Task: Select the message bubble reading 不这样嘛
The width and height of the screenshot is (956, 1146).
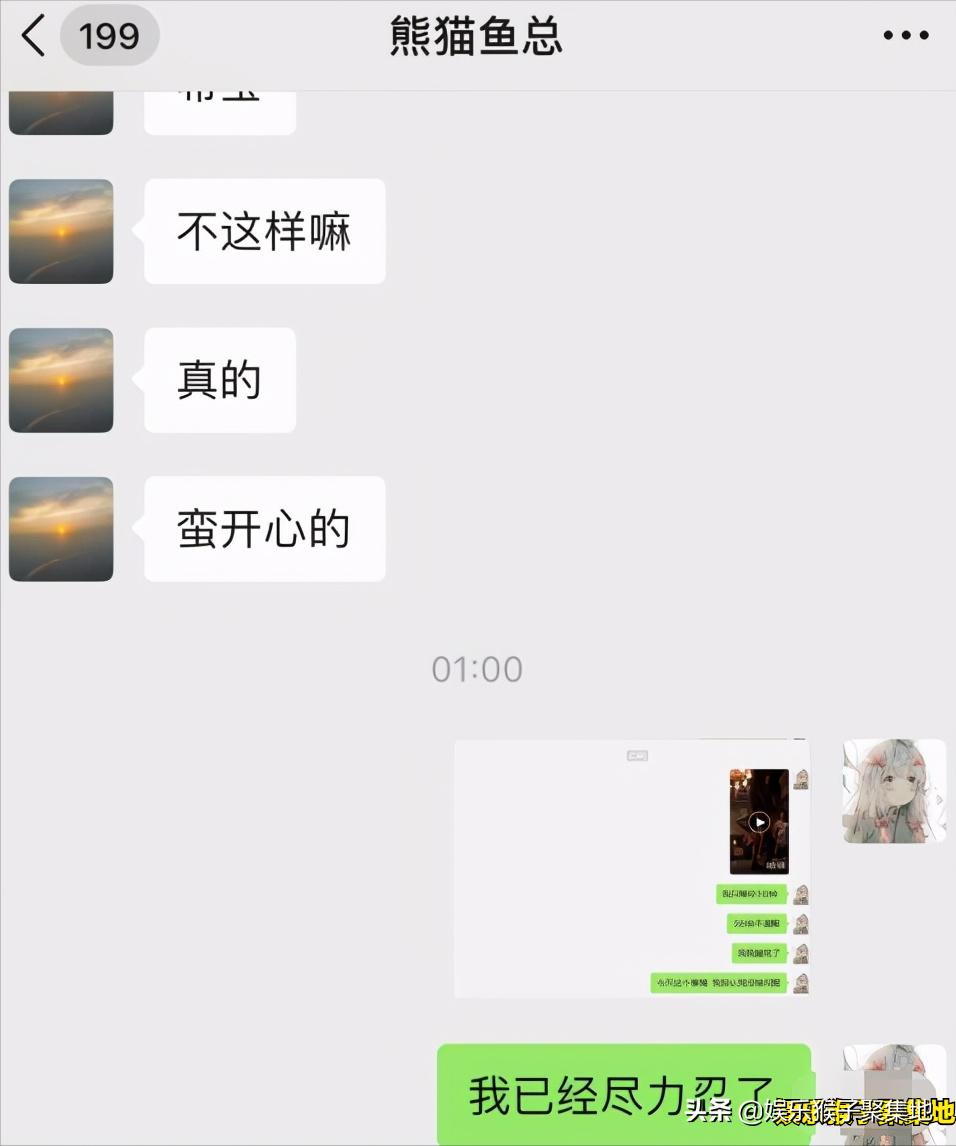Action: [x=263, y=231]
